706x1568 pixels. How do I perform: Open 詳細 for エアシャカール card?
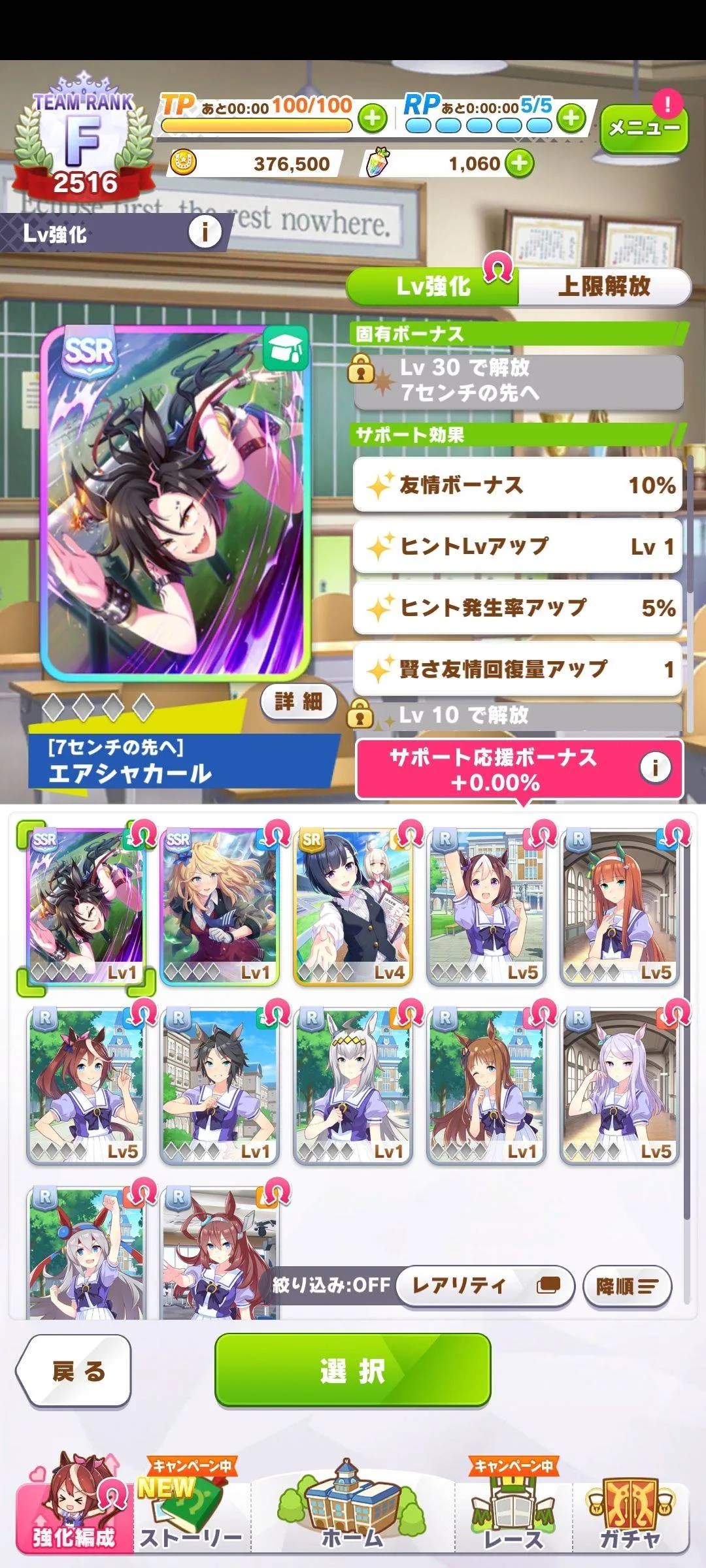pos(297,702)
